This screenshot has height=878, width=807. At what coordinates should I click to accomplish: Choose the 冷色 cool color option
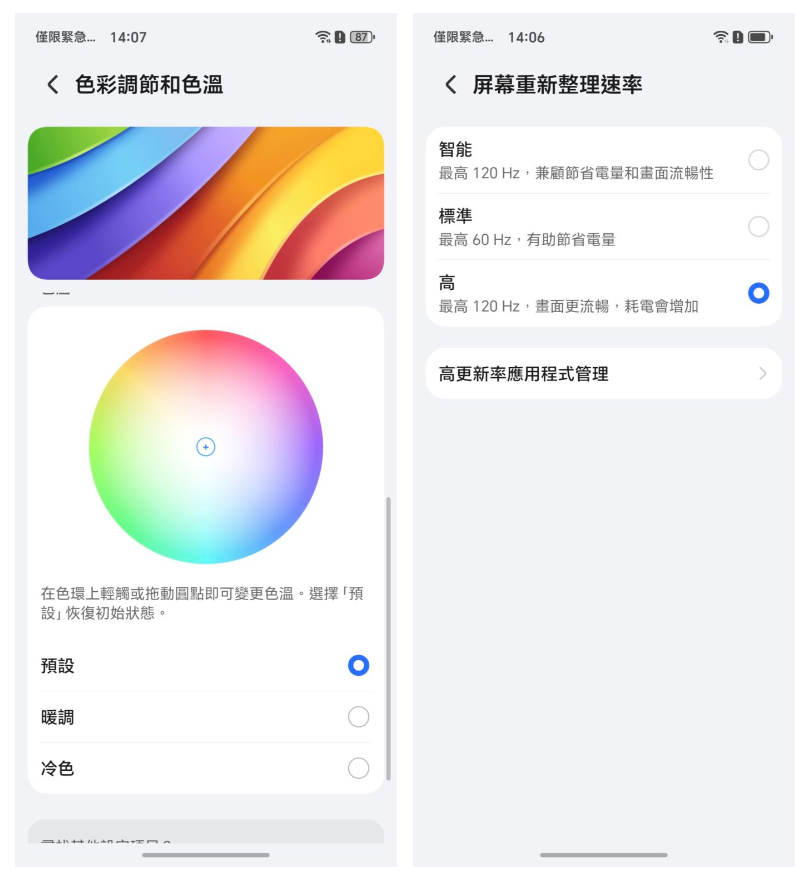358,768
